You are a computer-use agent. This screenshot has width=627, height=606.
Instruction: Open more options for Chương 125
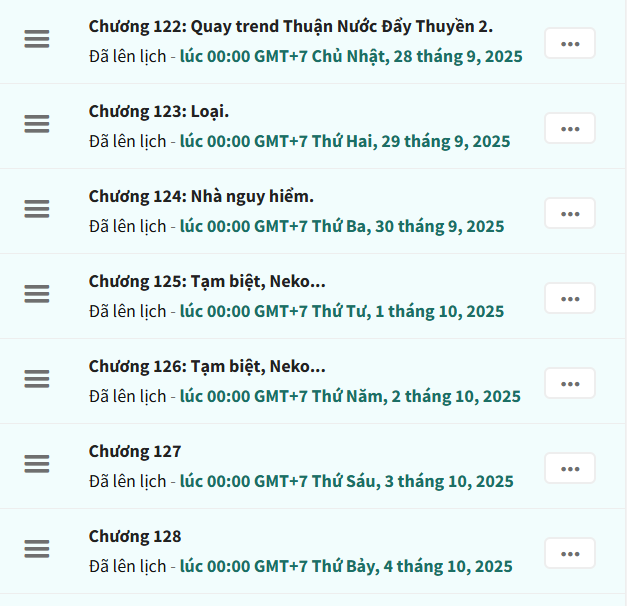pyautogui.click(x=570, y=298)
